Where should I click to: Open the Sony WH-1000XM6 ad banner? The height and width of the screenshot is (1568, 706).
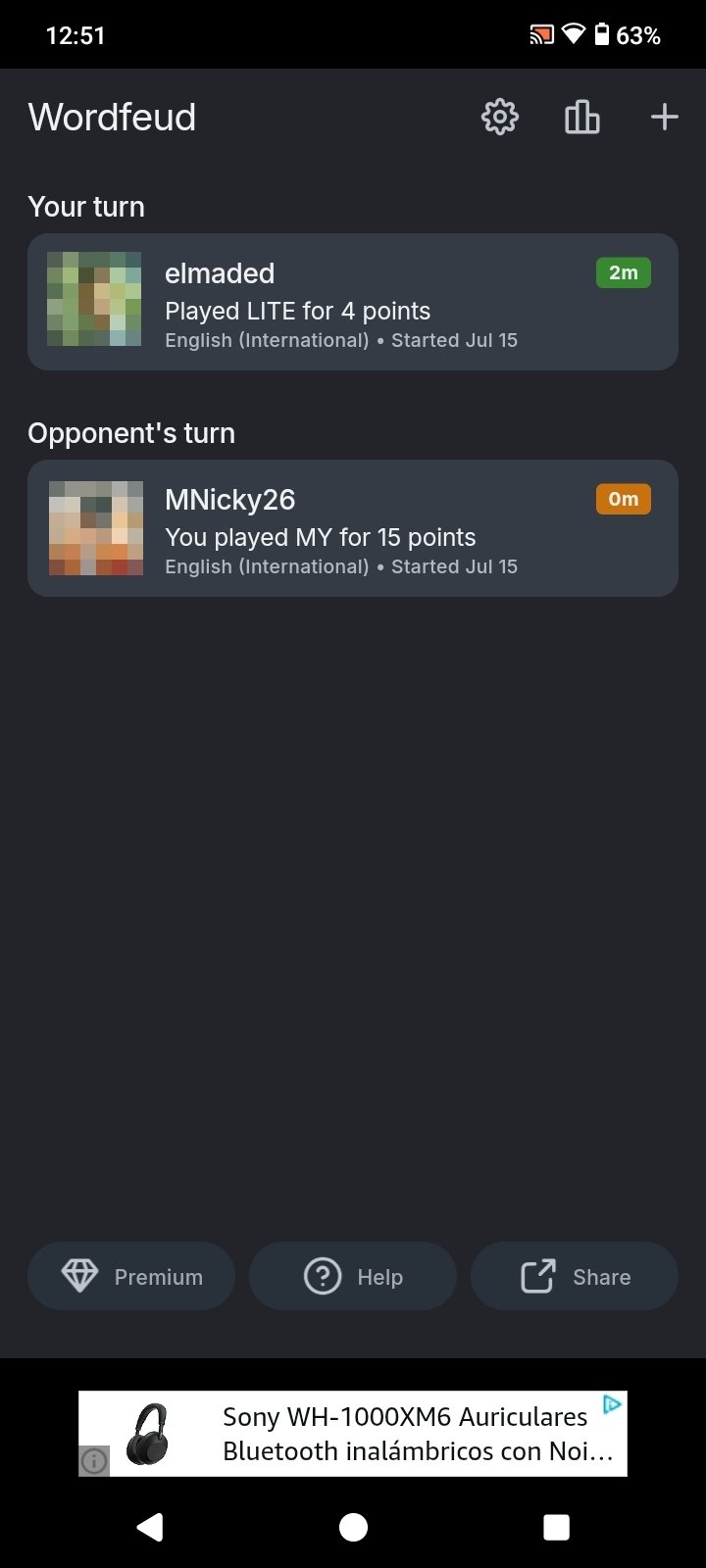(x=353, y=1434)
